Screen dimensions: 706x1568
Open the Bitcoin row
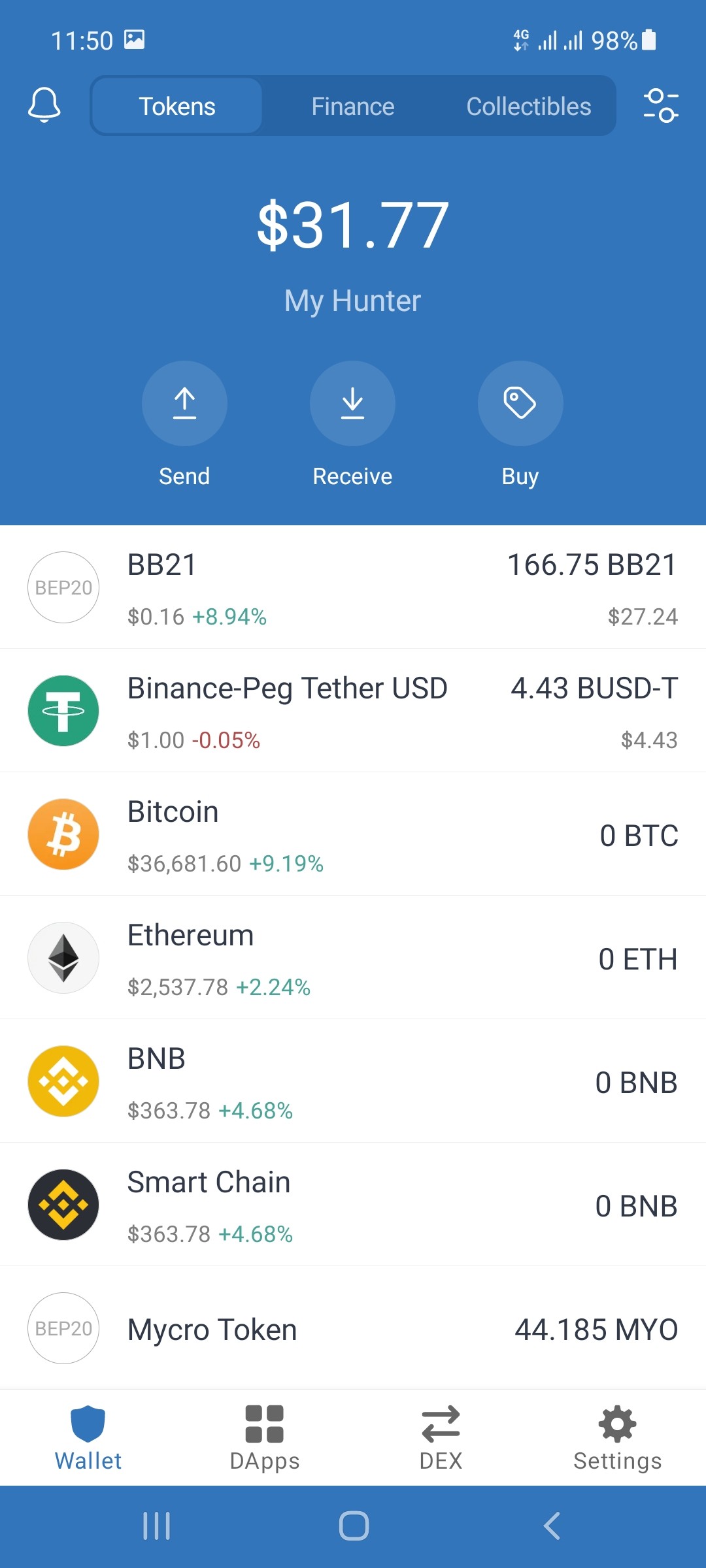pos(353,834)
